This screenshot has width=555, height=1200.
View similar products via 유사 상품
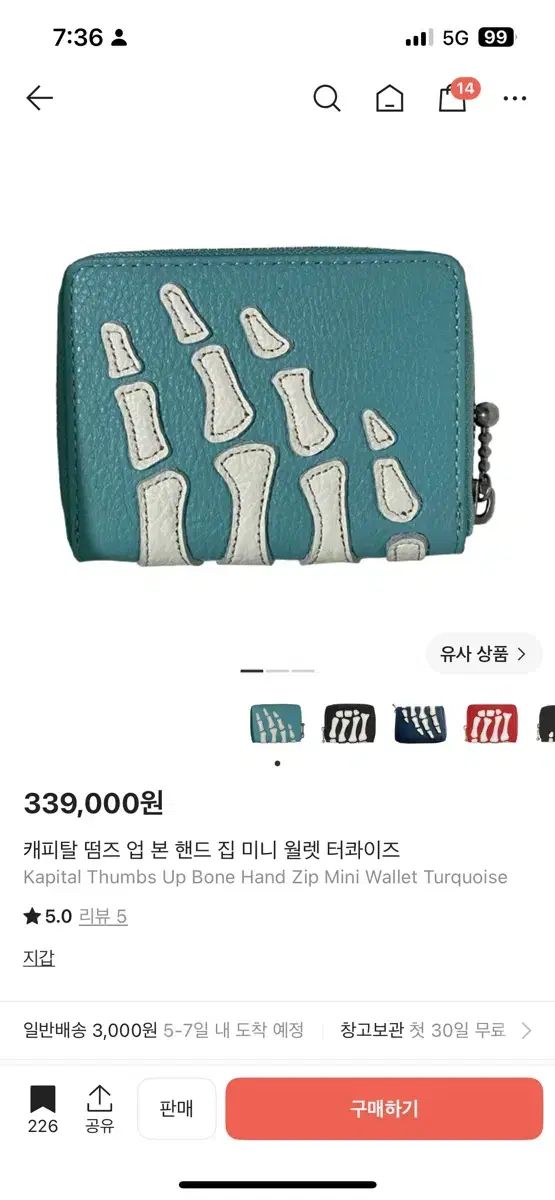pos(484,654)
